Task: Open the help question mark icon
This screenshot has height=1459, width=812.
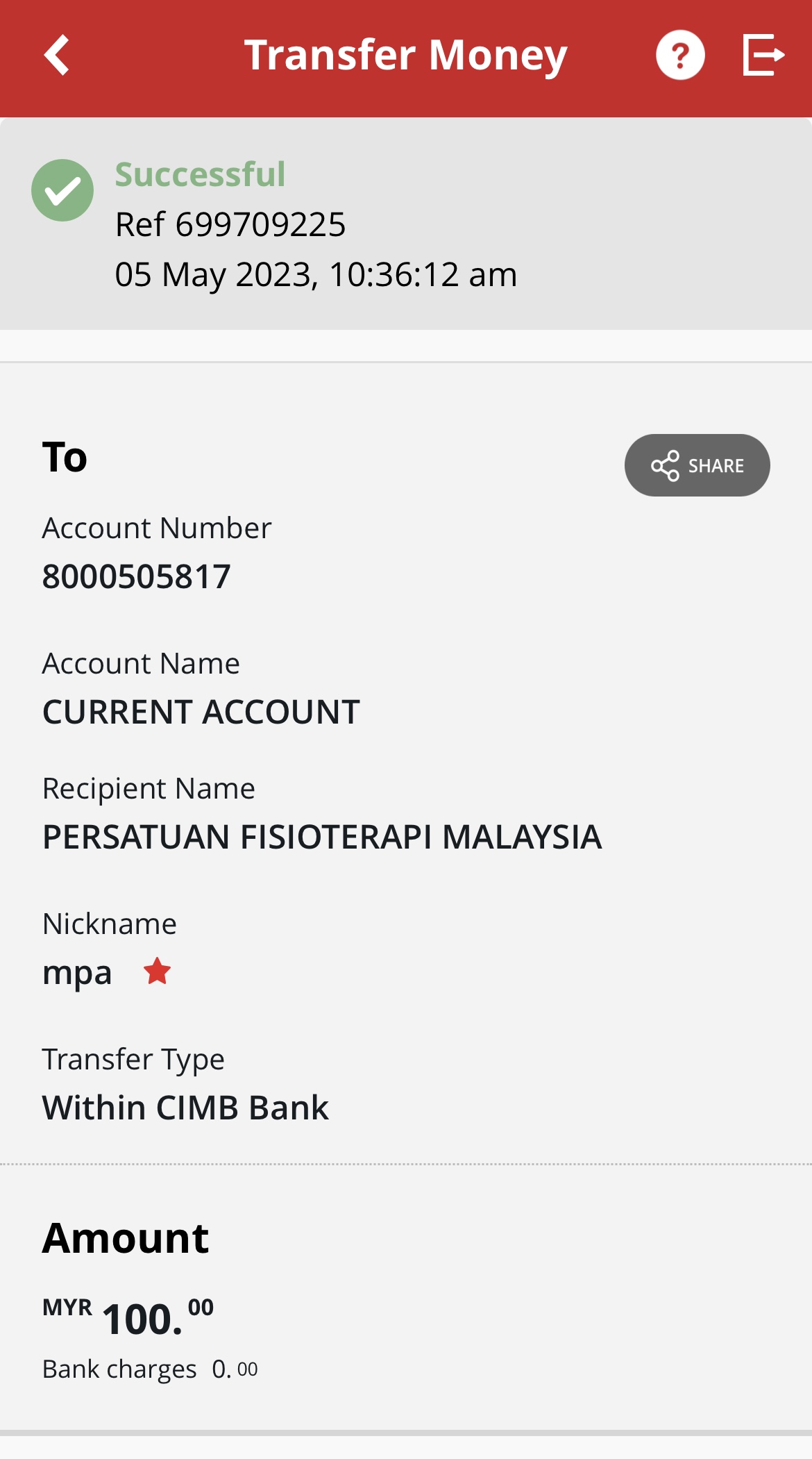Action: [680, 55]
